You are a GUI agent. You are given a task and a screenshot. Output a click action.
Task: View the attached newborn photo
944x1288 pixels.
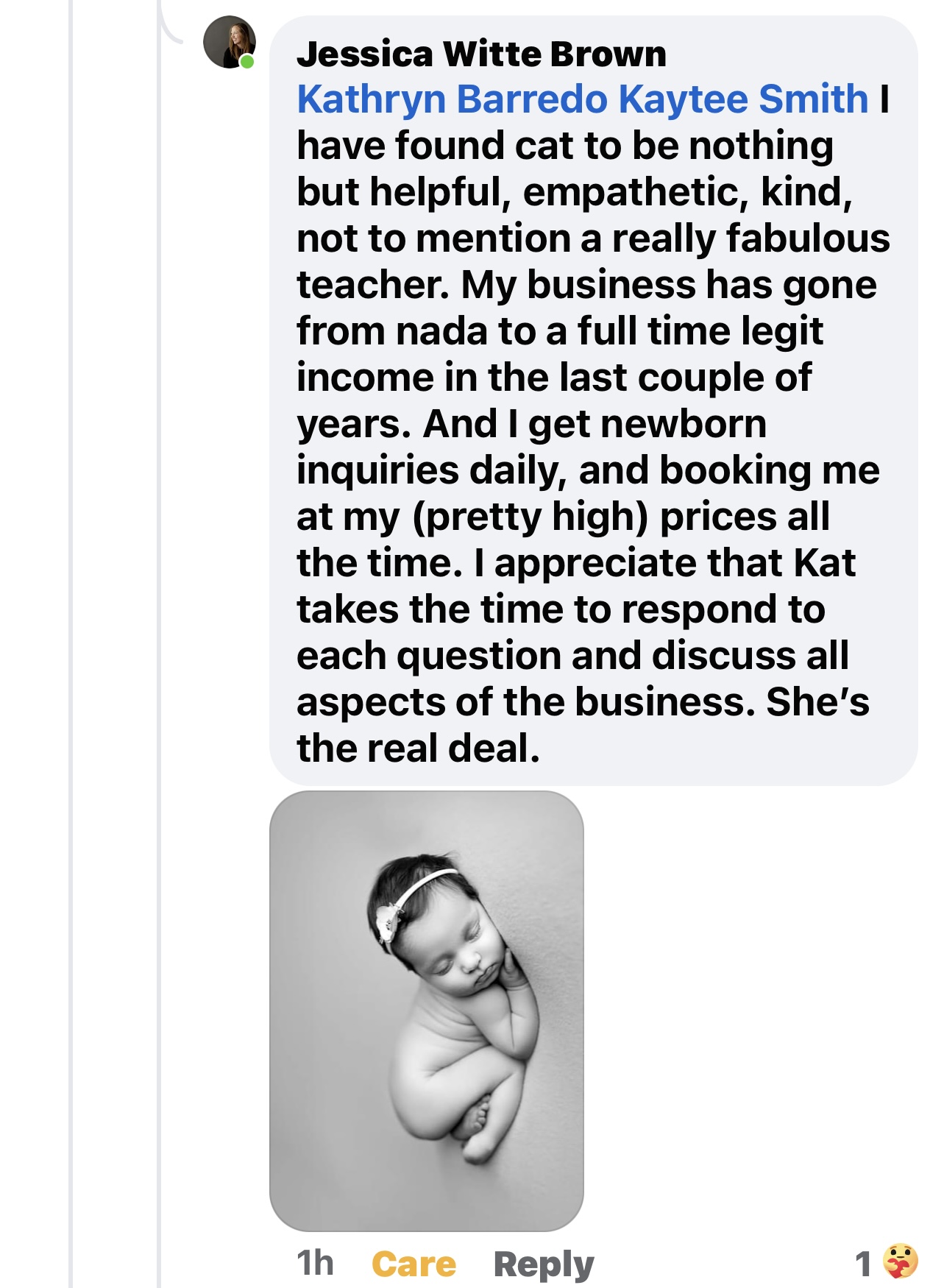tap(427, 1010)
